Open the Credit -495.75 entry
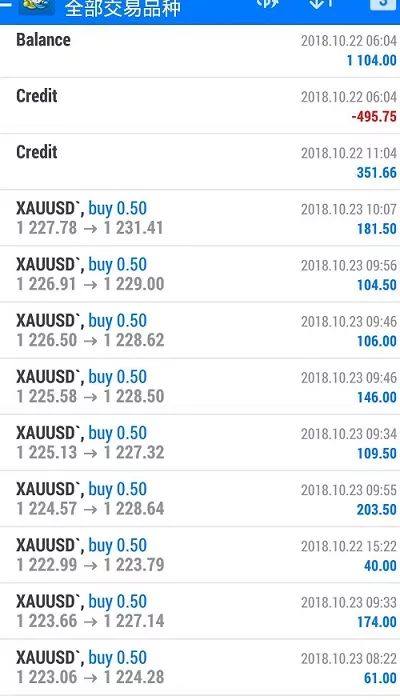Viewport: 400px width, 700px height. [x=200, y=106]
